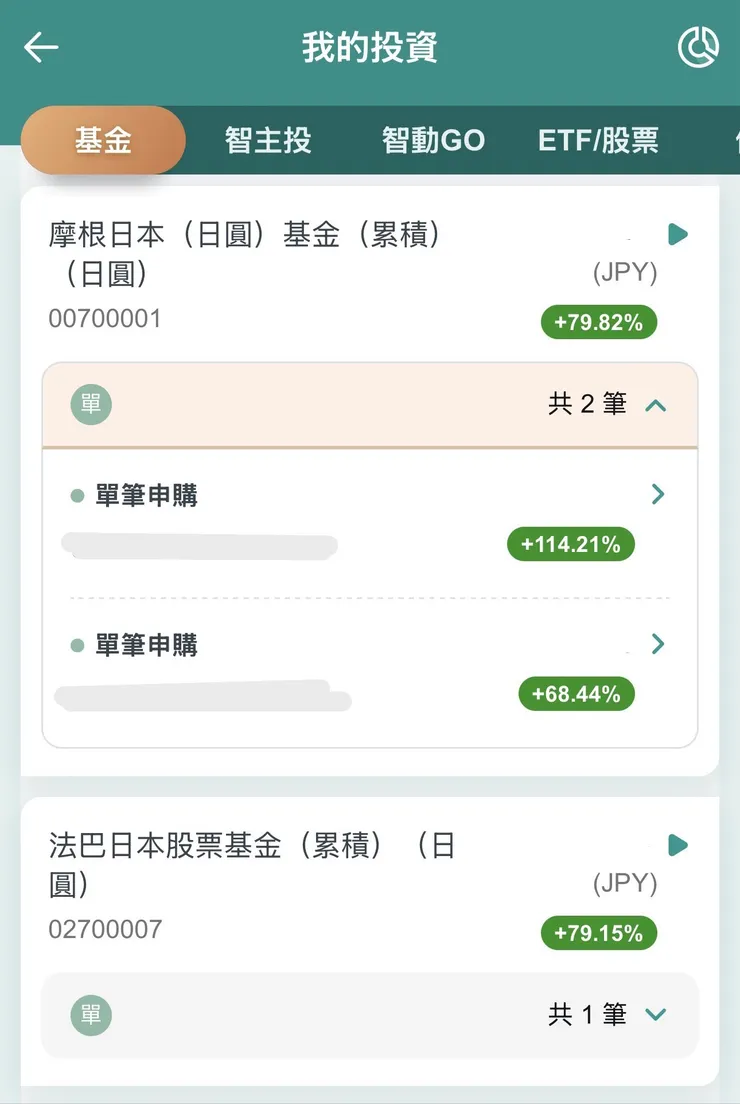Screen dimensions: 740x1104
Task: Tap the green dot next to second 單筆申購
Action: coord(77,644)
